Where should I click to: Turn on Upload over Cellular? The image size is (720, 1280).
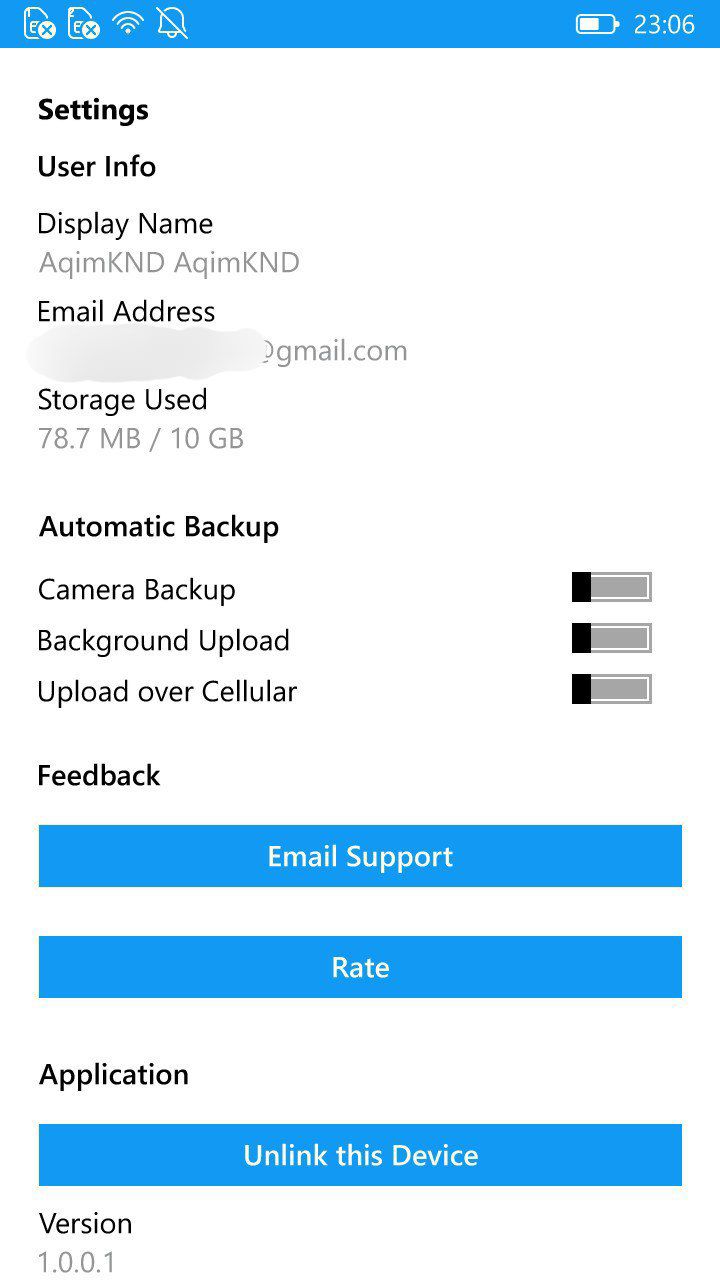pos(611,690)
